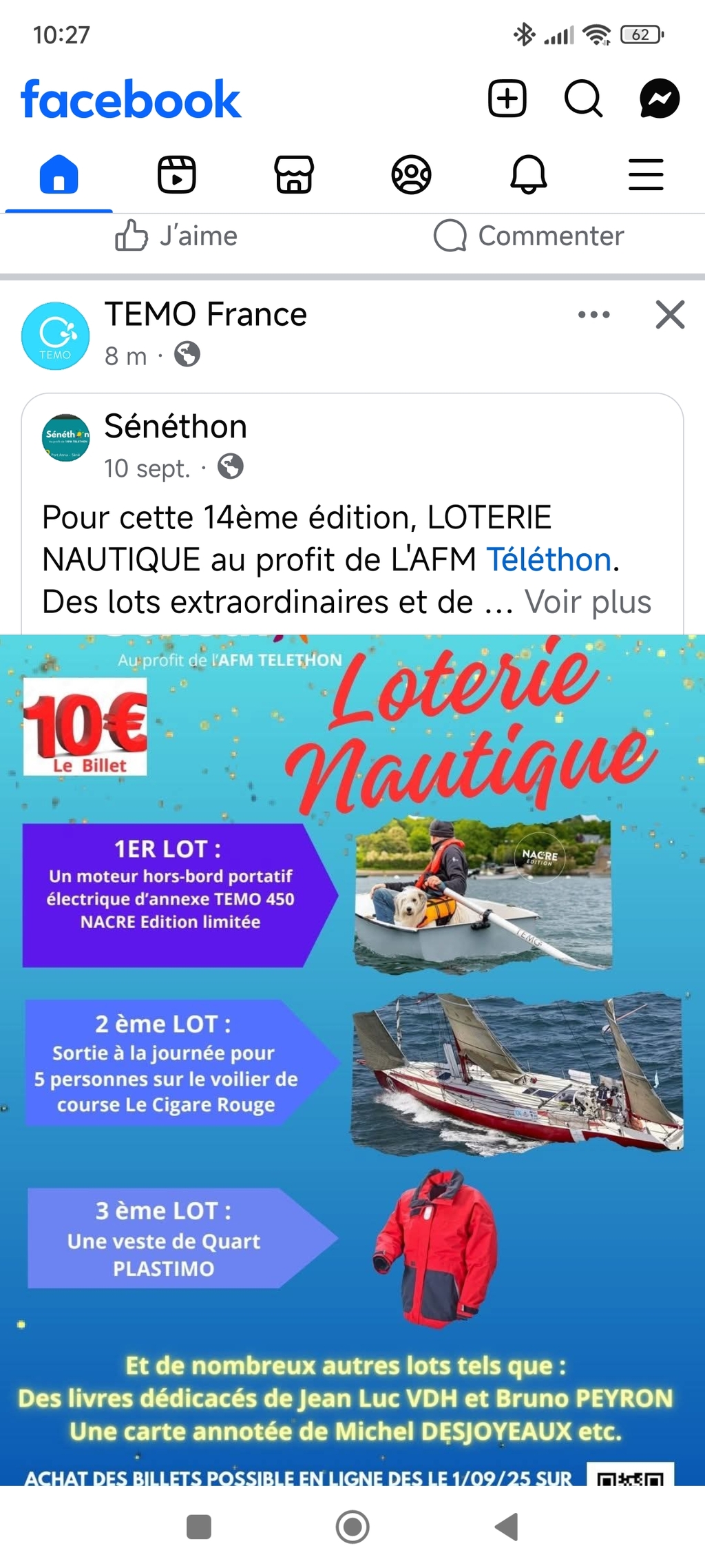Open the Marketplace tab
Viewport: 705px width, 1568px height.
(x=294, y=174)
